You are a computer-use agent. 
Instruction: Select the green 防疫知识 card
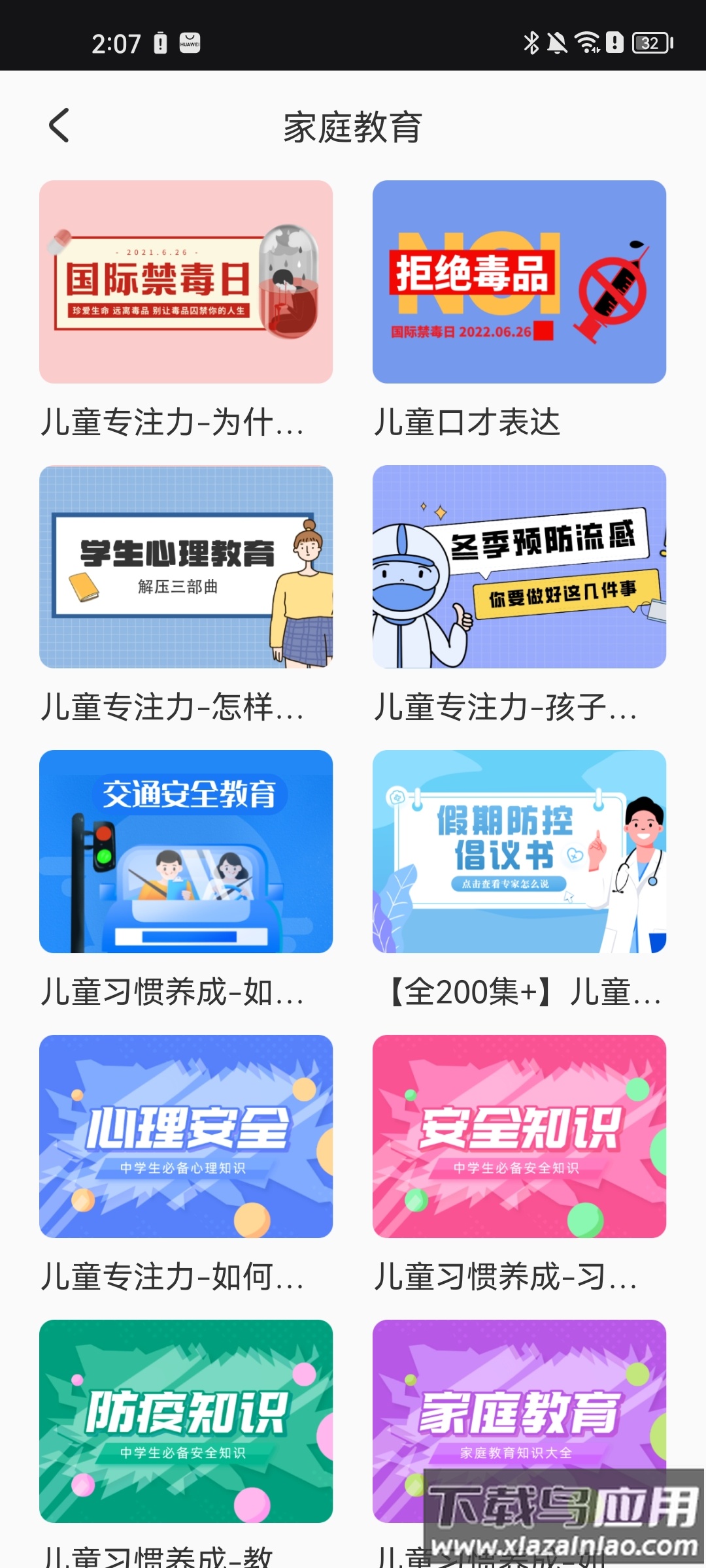[186, 1421]
